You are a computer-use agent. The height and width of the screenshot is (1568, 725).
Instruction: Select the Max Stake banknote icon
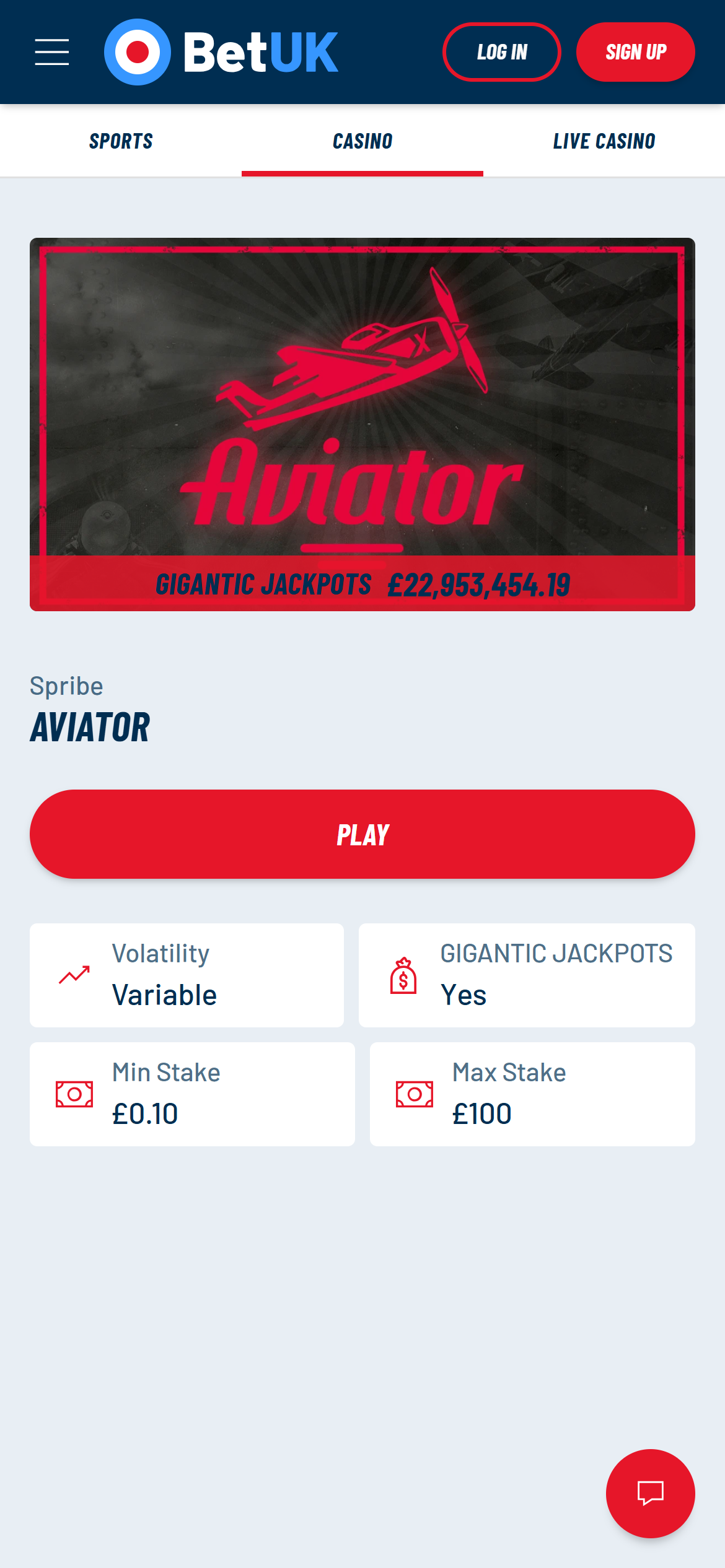(414, 1093)
